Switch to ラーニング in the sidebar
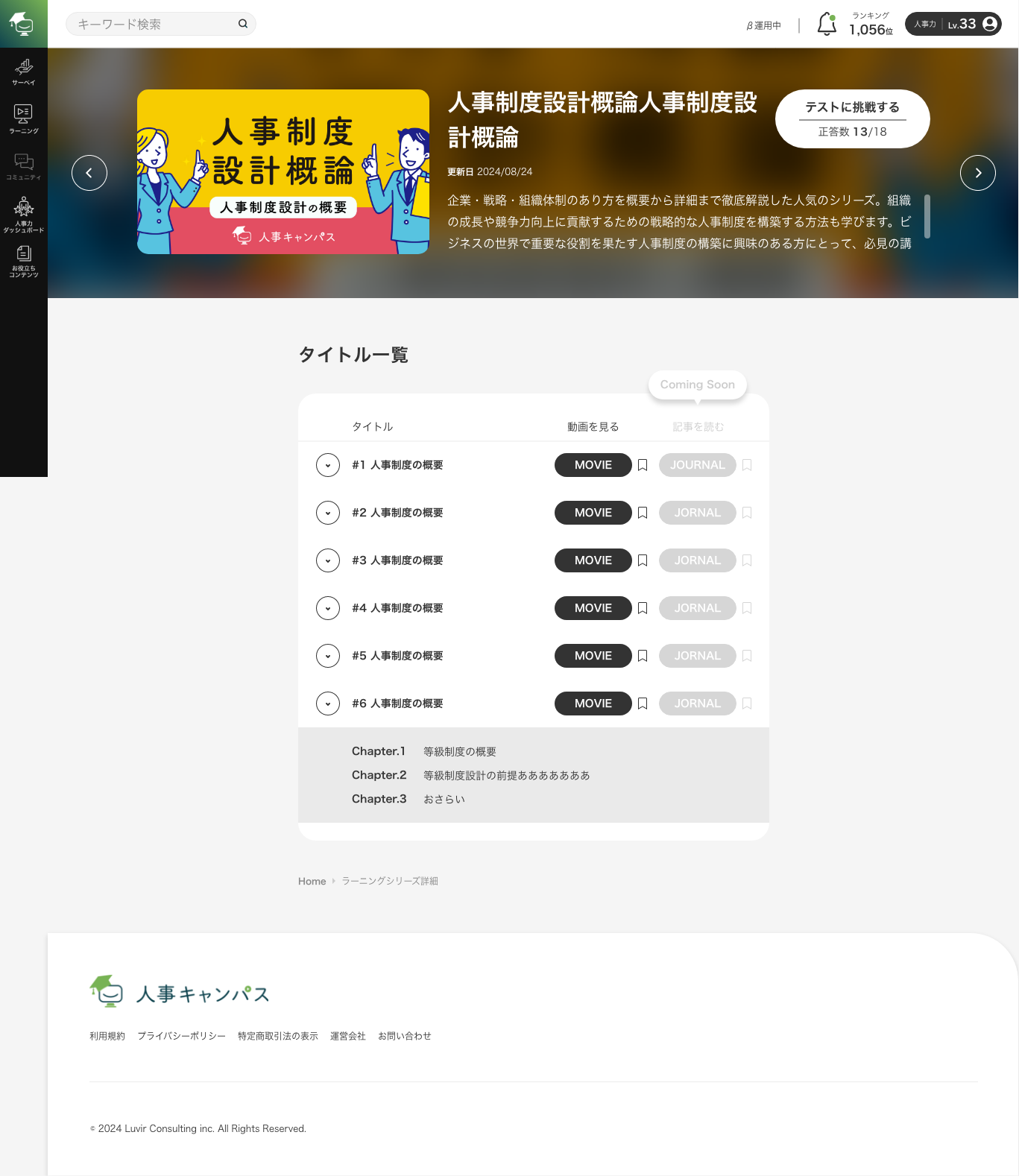This screenshot has width=1019, height=1176. (24, 118)
